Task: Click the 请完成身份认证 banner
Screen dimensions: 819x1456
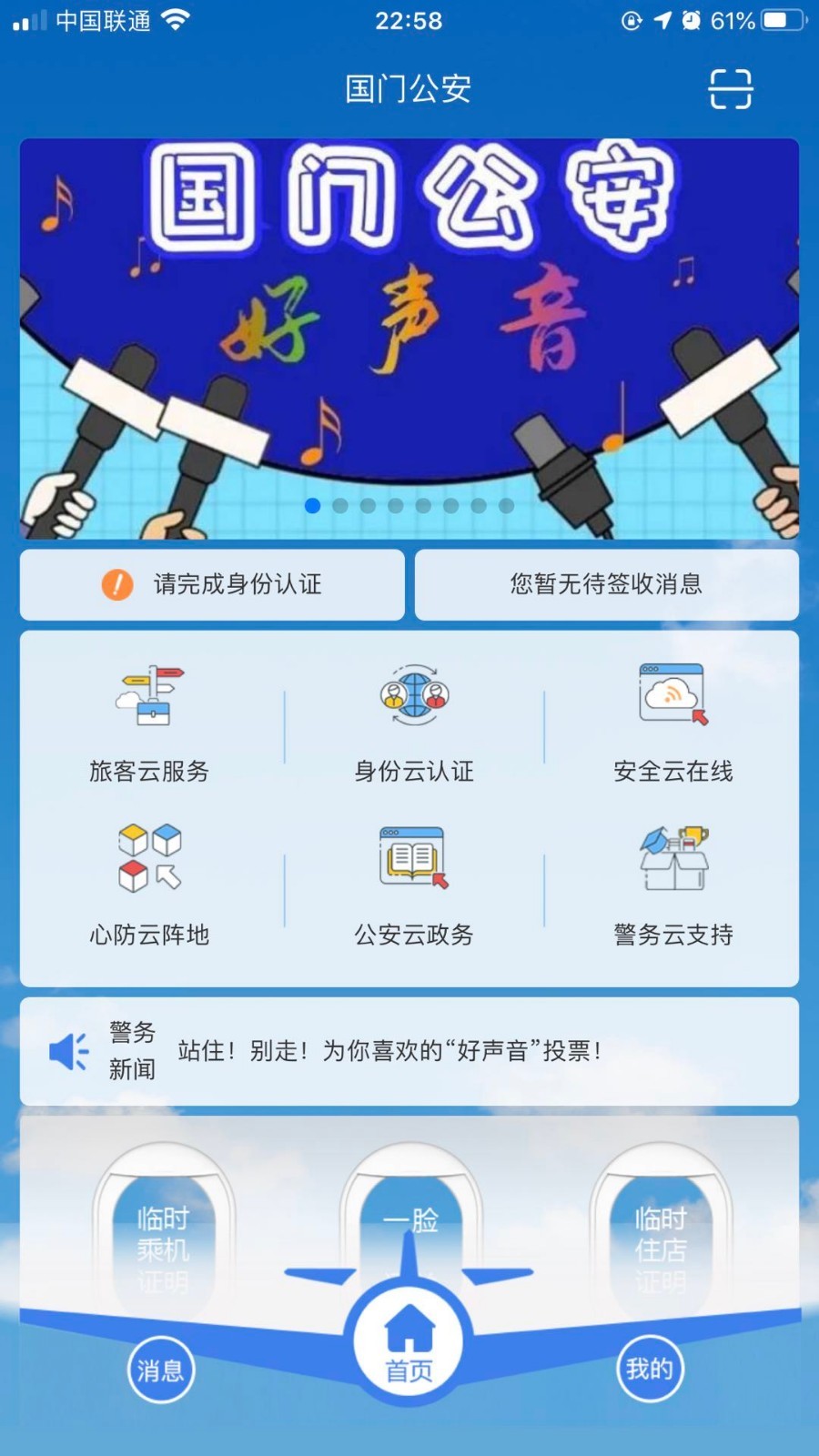Action: pyautogui.click(x=211, y=585)
